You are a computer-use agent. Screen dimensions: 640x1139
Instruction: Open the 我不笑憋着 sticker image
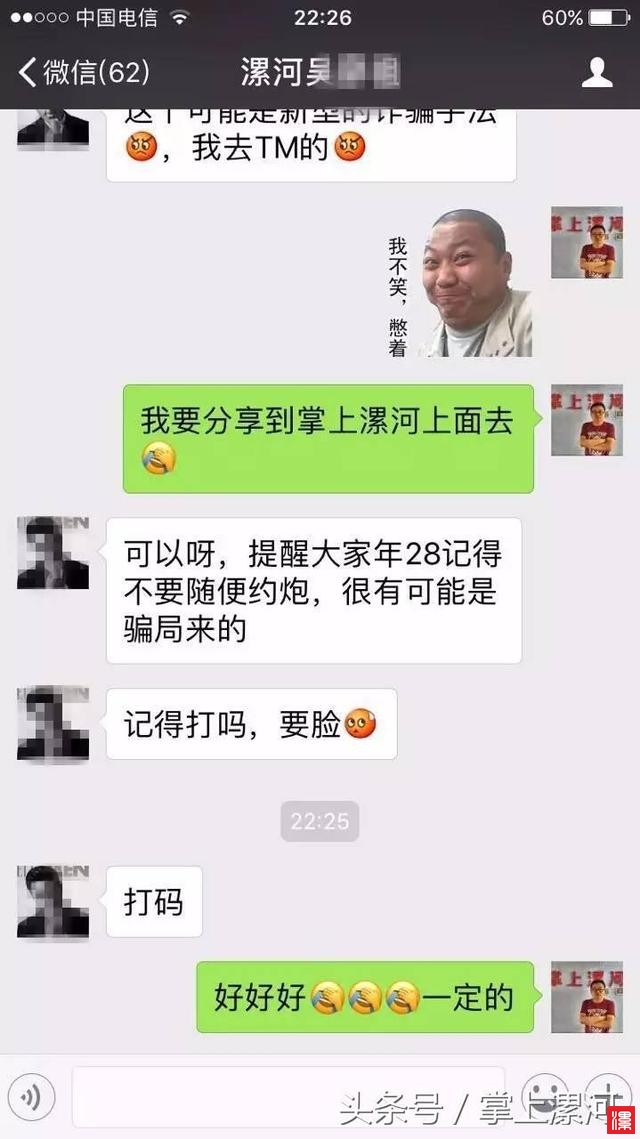[x=460, y=283]
